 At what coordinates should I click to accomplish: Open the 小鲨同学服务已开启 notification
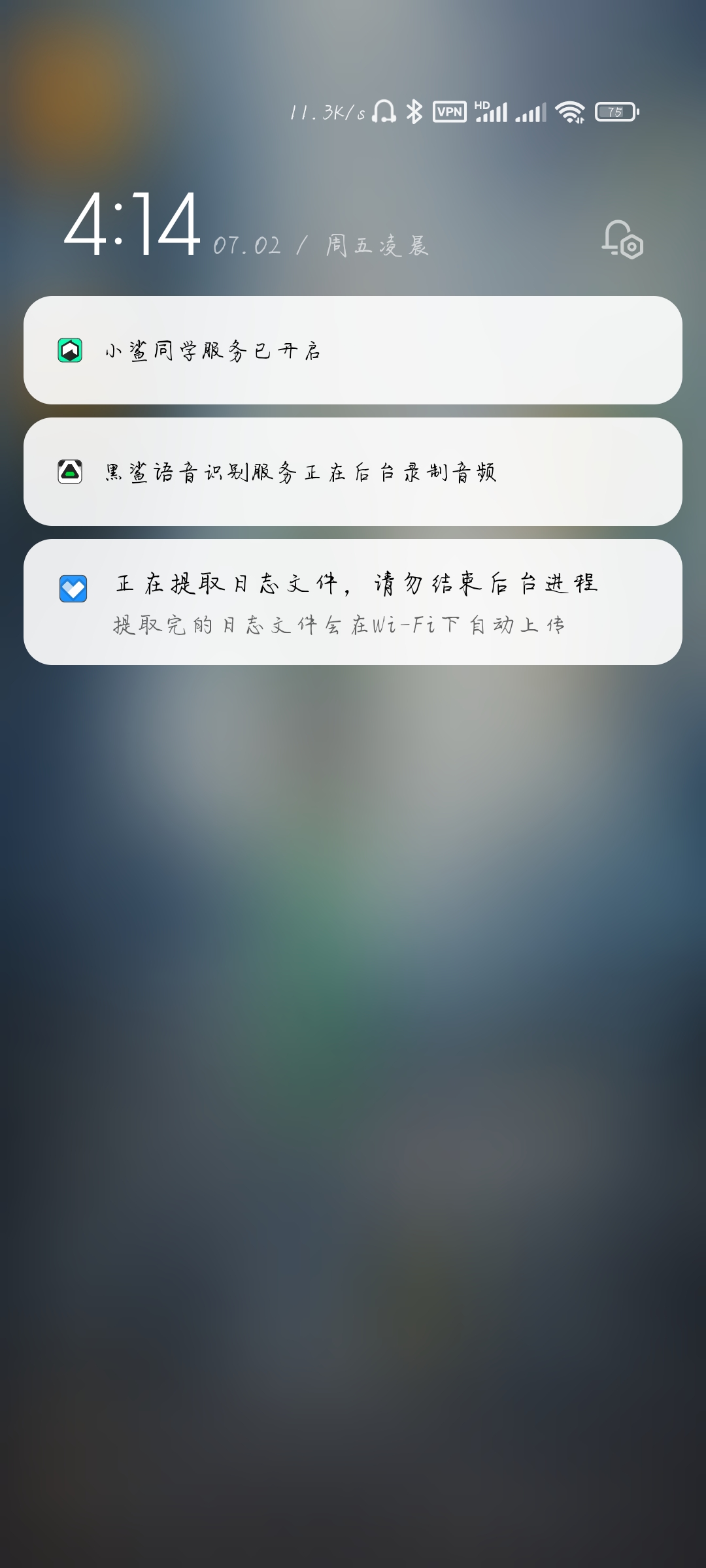pos(353,350)
